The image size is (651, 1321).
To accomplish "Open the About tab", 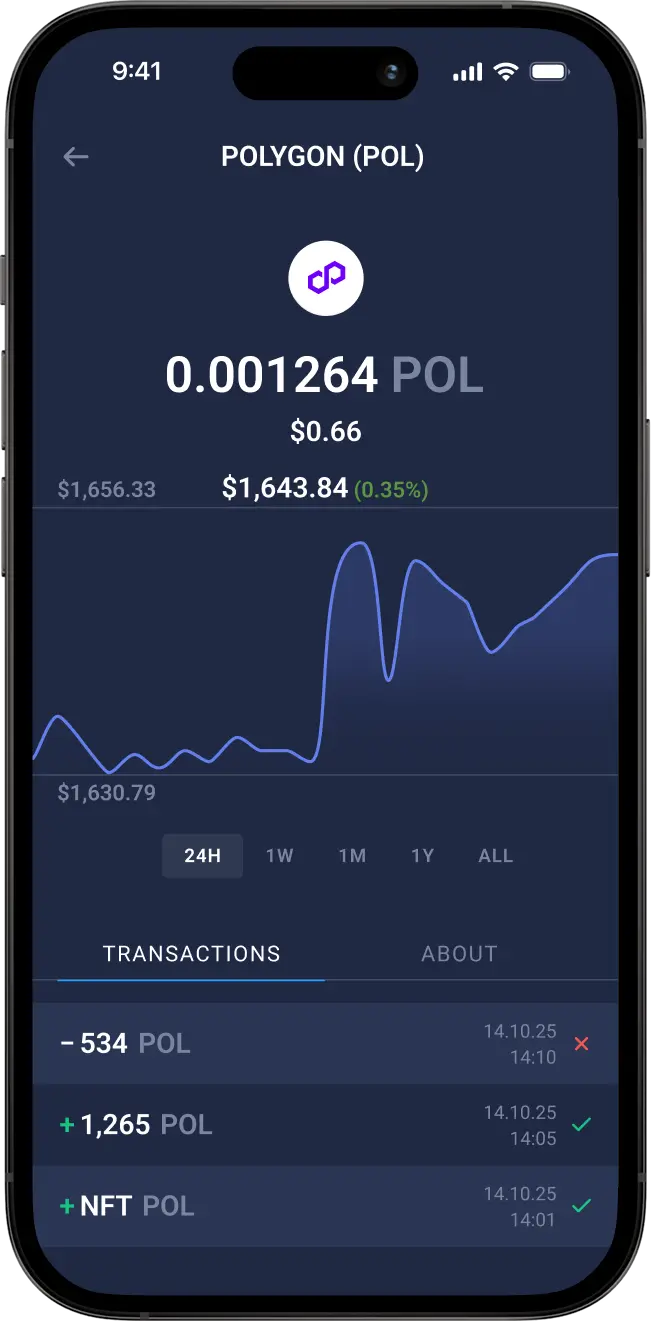I will point(459,954).
